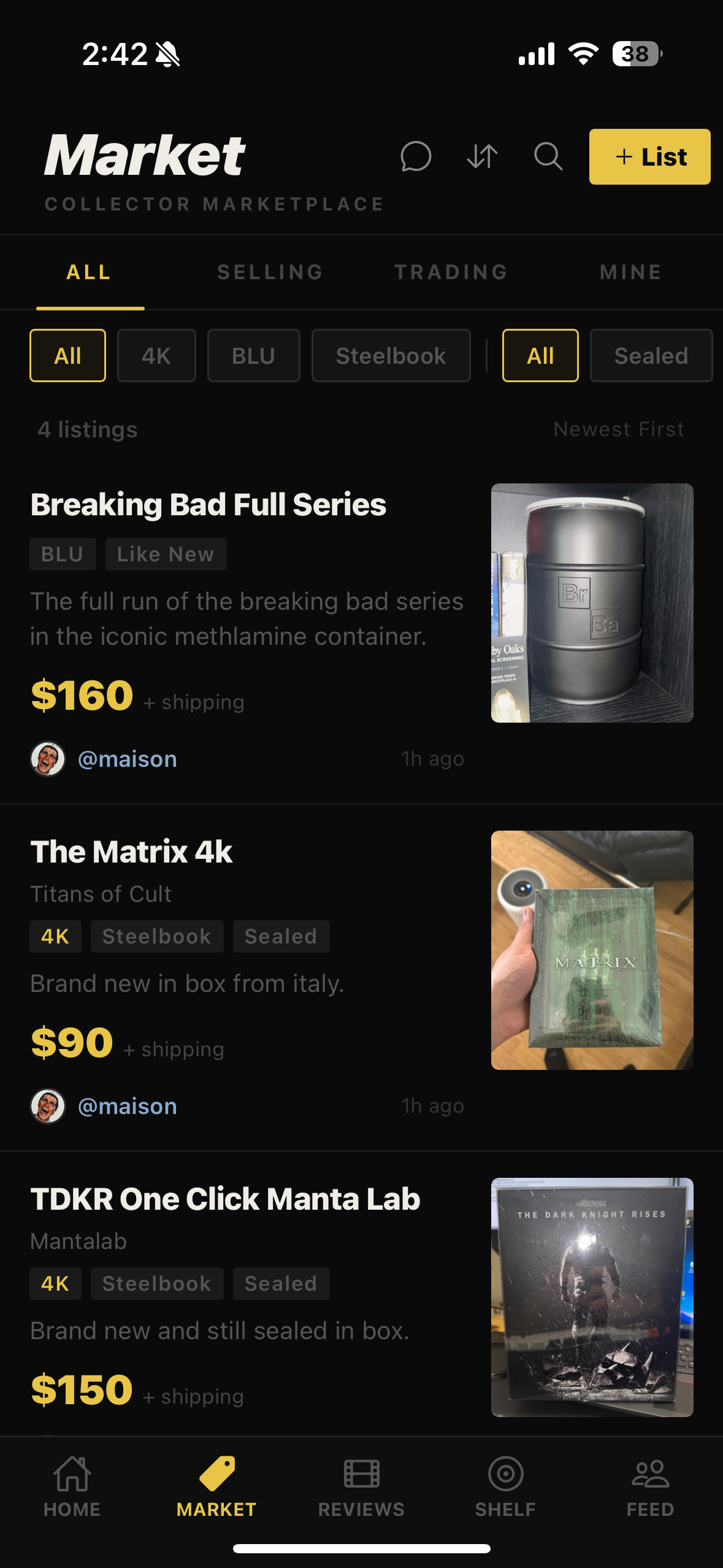Screen dimensions: 723x1568
Task: Open the TDKR One Click Manta Lab listing
Action: coord(225,1199)
